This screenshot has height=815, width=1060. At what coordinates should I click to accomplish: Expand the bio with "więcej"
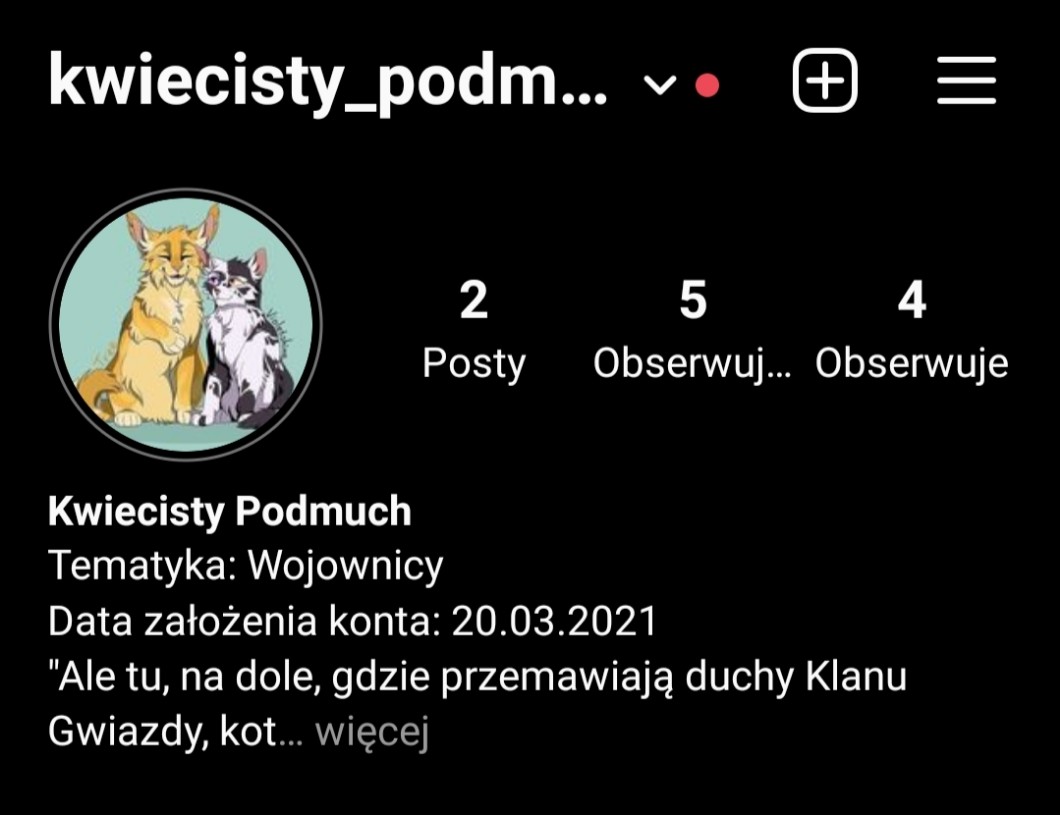tap(372, 733)
